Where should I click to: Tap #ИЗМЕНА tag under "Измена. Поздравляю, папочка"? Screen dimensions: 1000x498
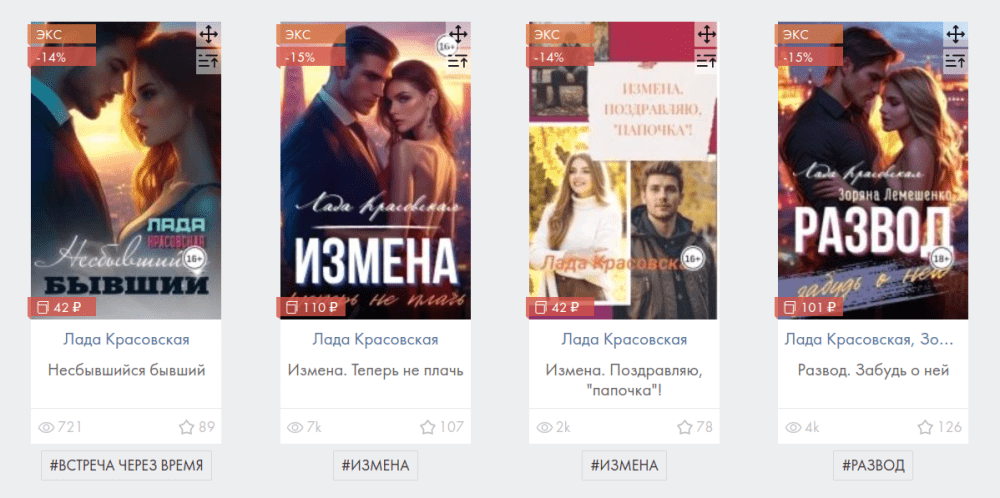coord(624,465)
